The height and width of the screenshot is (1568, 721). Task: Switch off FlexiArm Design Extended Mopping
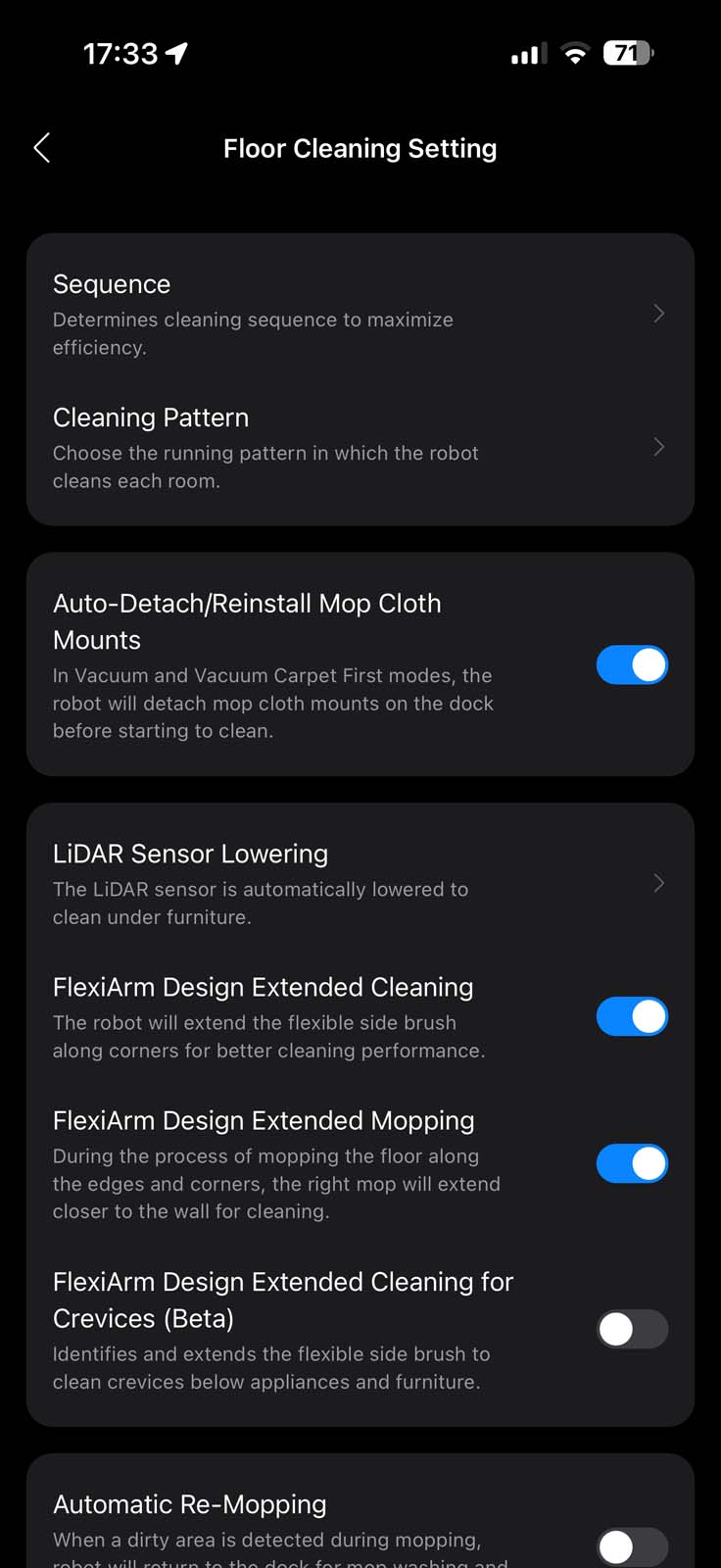click(632, 1164)
